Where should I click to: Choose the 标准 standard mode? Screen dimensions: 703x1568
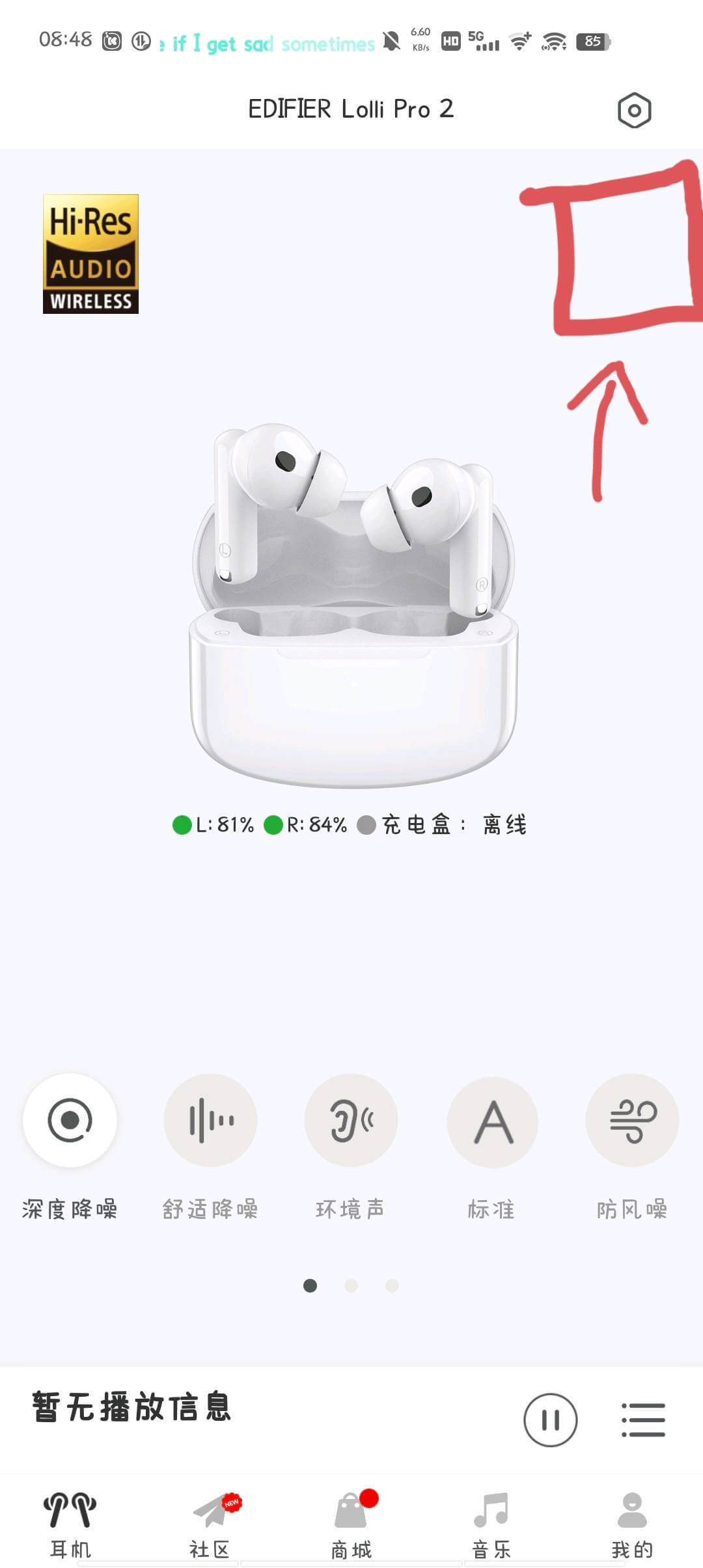(492, 1121)
